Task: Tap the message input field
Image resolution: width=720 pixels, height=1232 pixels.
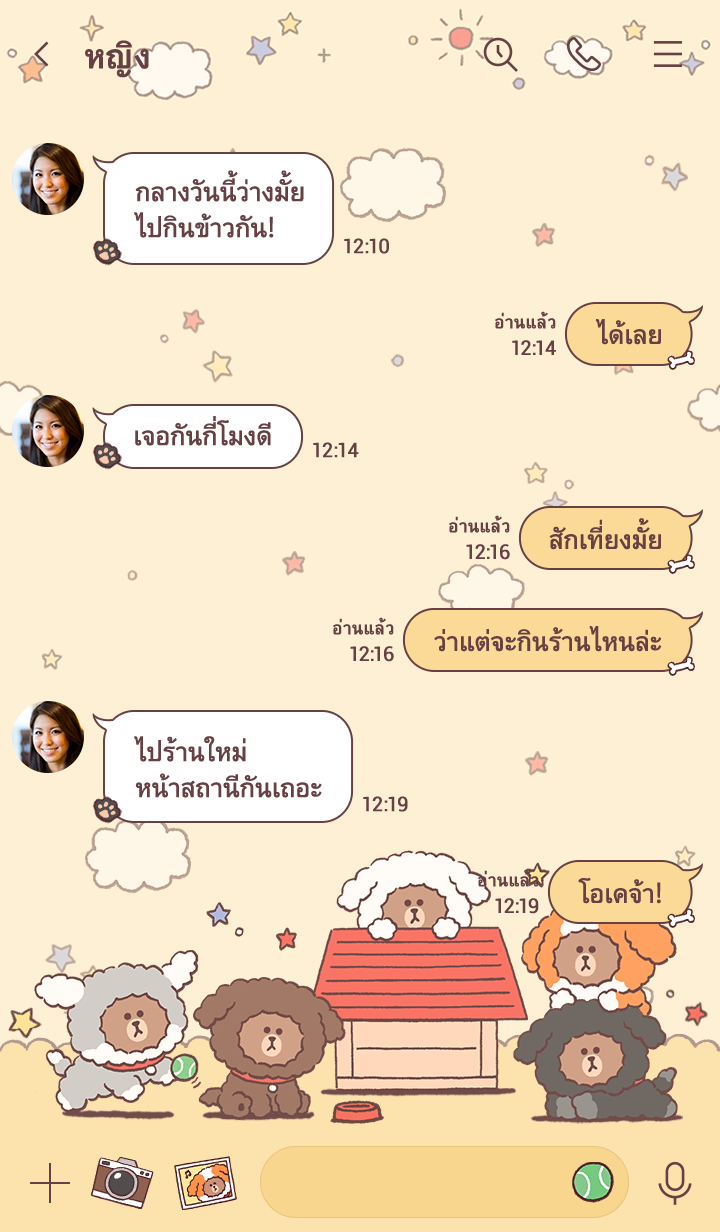Action: (x=410, y=1182)
